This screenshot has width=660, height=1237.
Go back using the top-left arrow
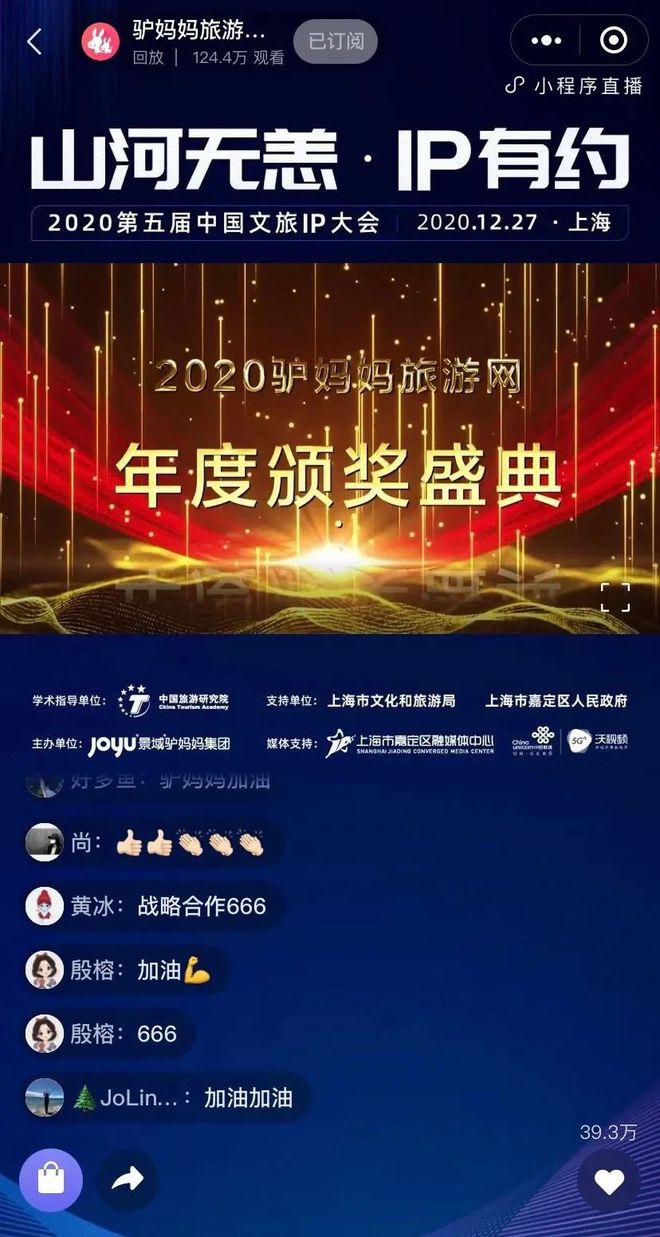(35, 42)
